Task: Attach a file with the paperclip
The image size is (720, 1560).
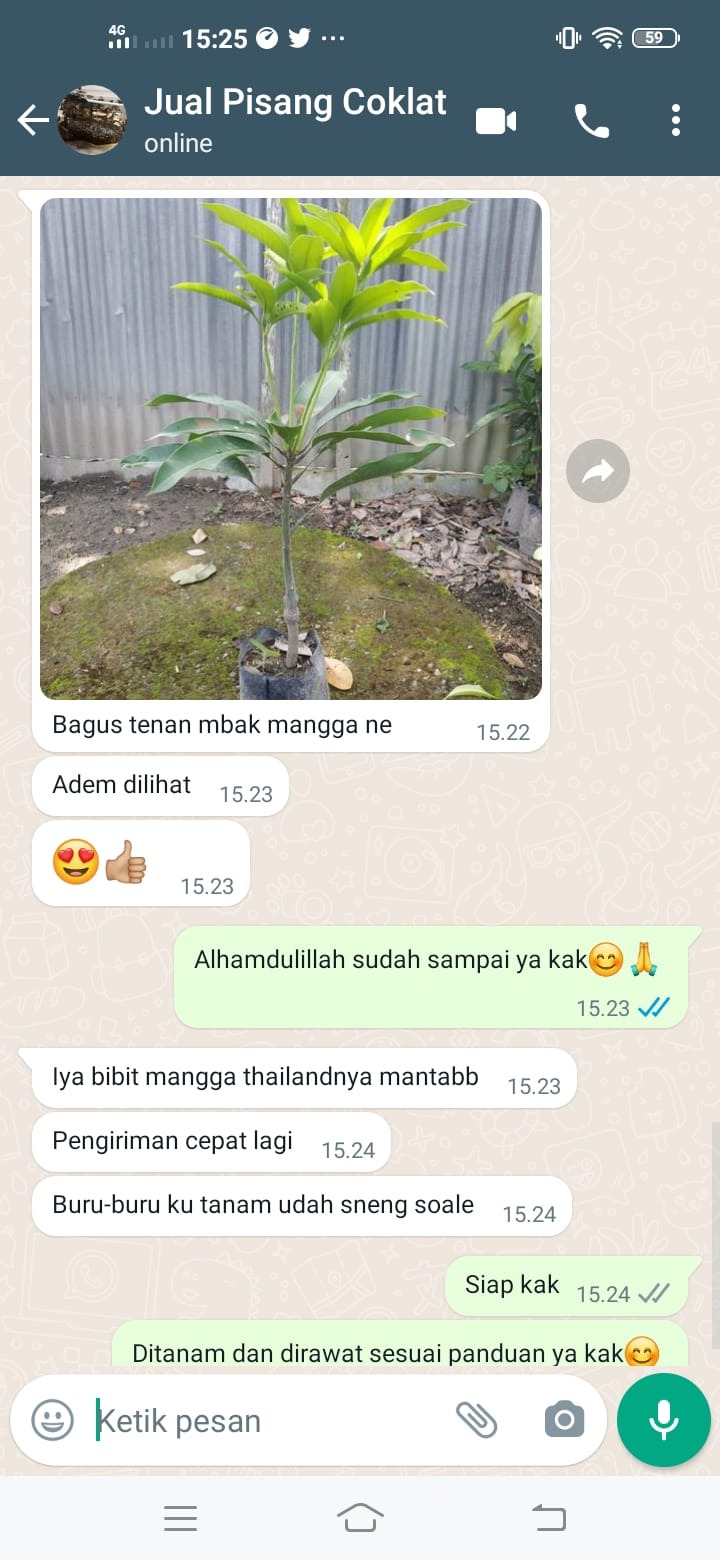Action: (477, 1420)
